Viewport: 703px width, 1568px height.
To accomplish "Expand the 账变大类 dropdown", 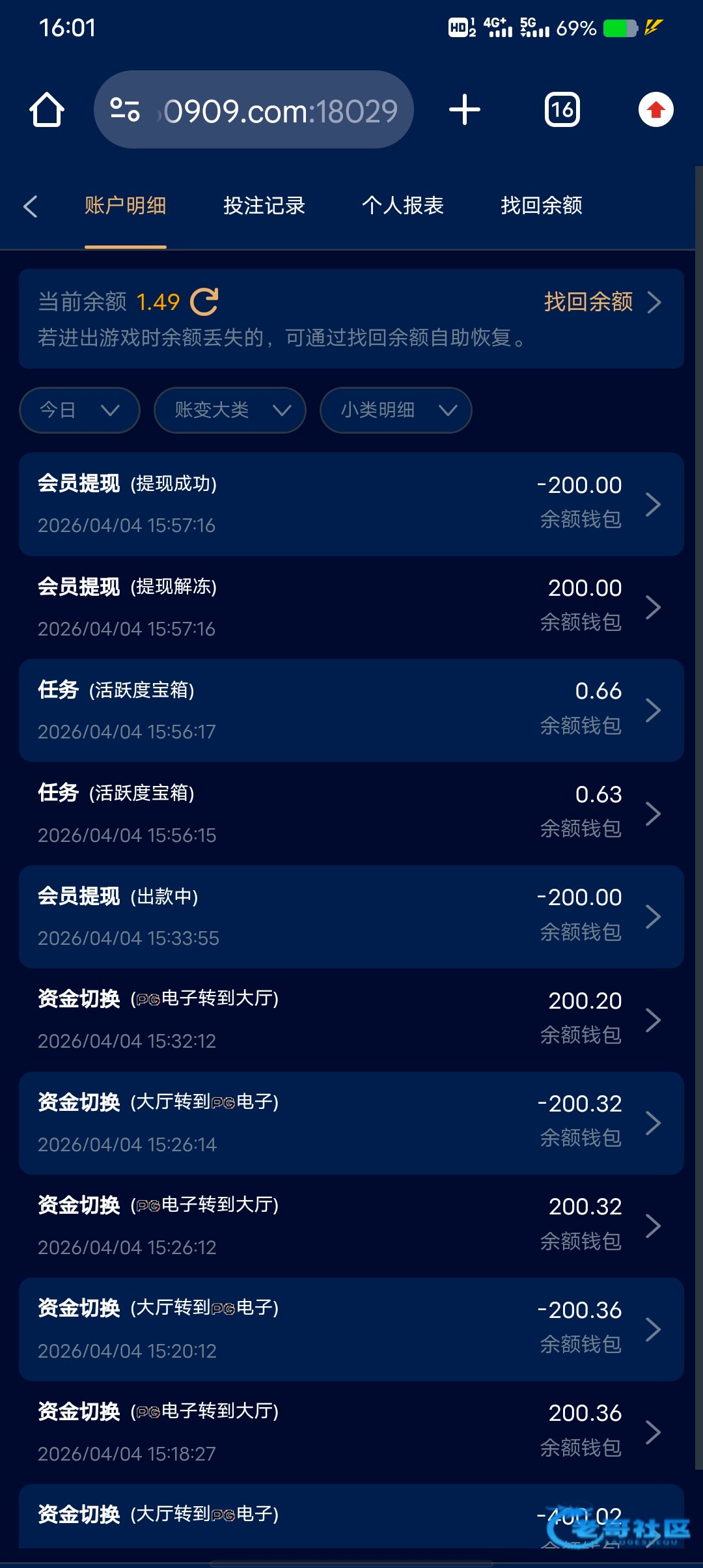I will pos(230,410).
